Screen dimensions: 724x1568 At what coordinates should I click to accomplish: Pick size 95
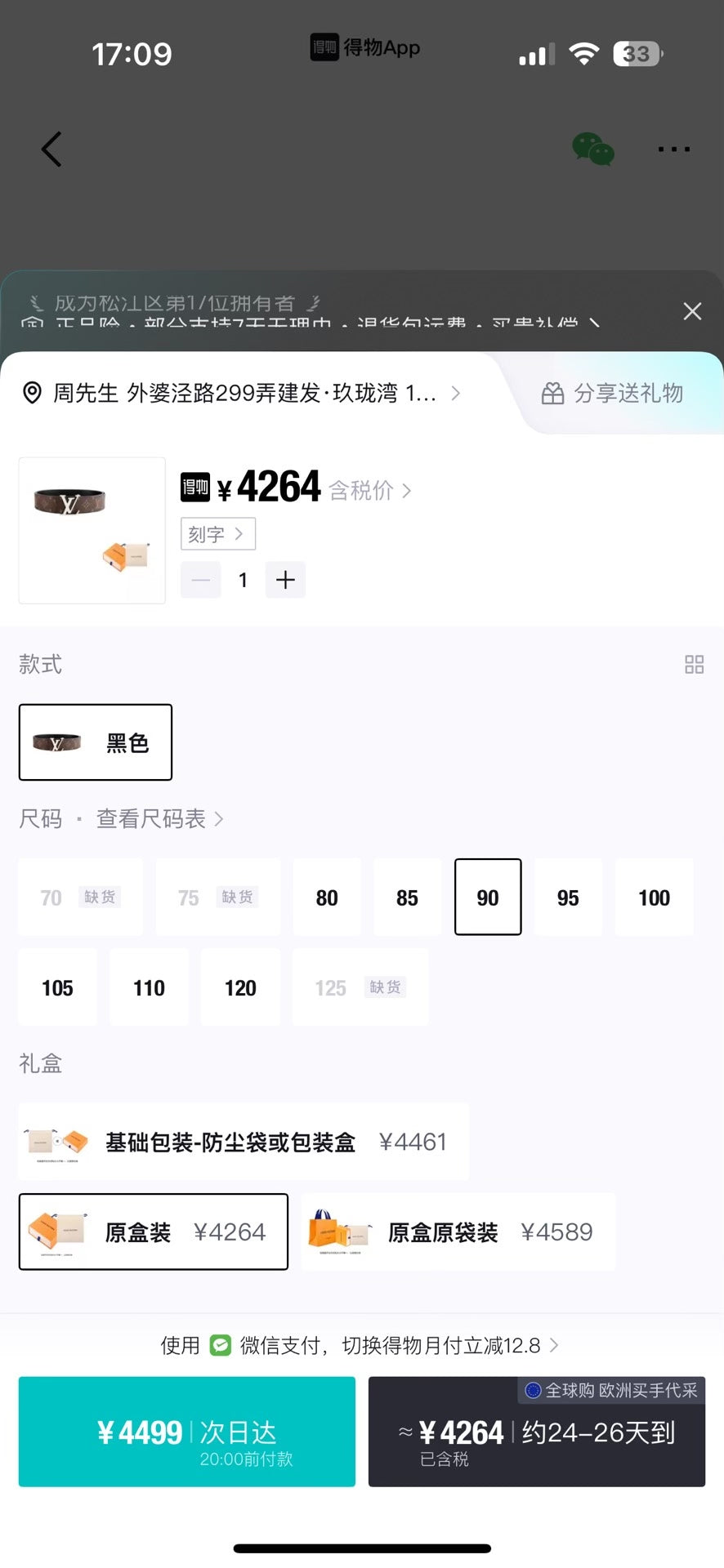568,898
